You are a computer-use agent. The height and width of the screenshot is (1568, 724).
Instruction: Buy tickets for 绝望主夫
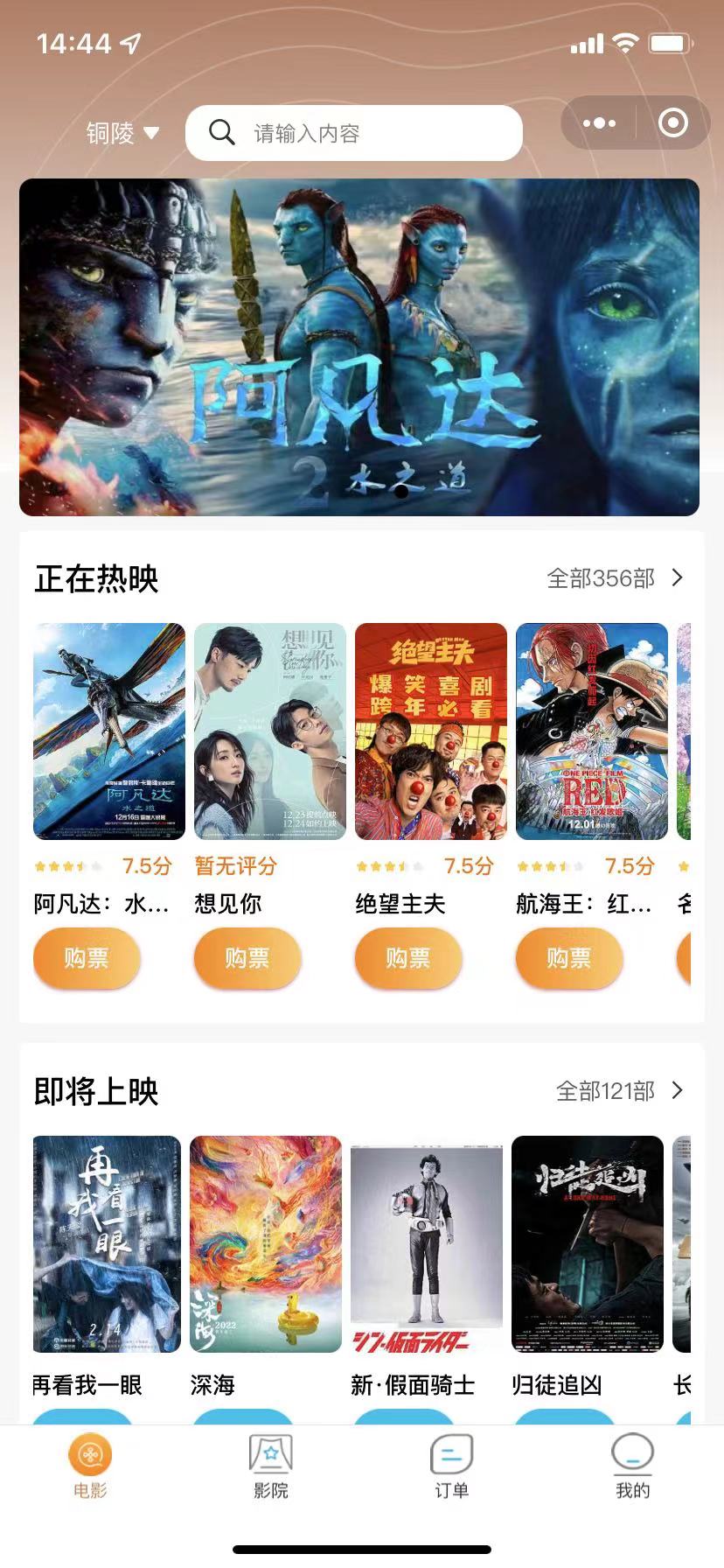(407, 958)
